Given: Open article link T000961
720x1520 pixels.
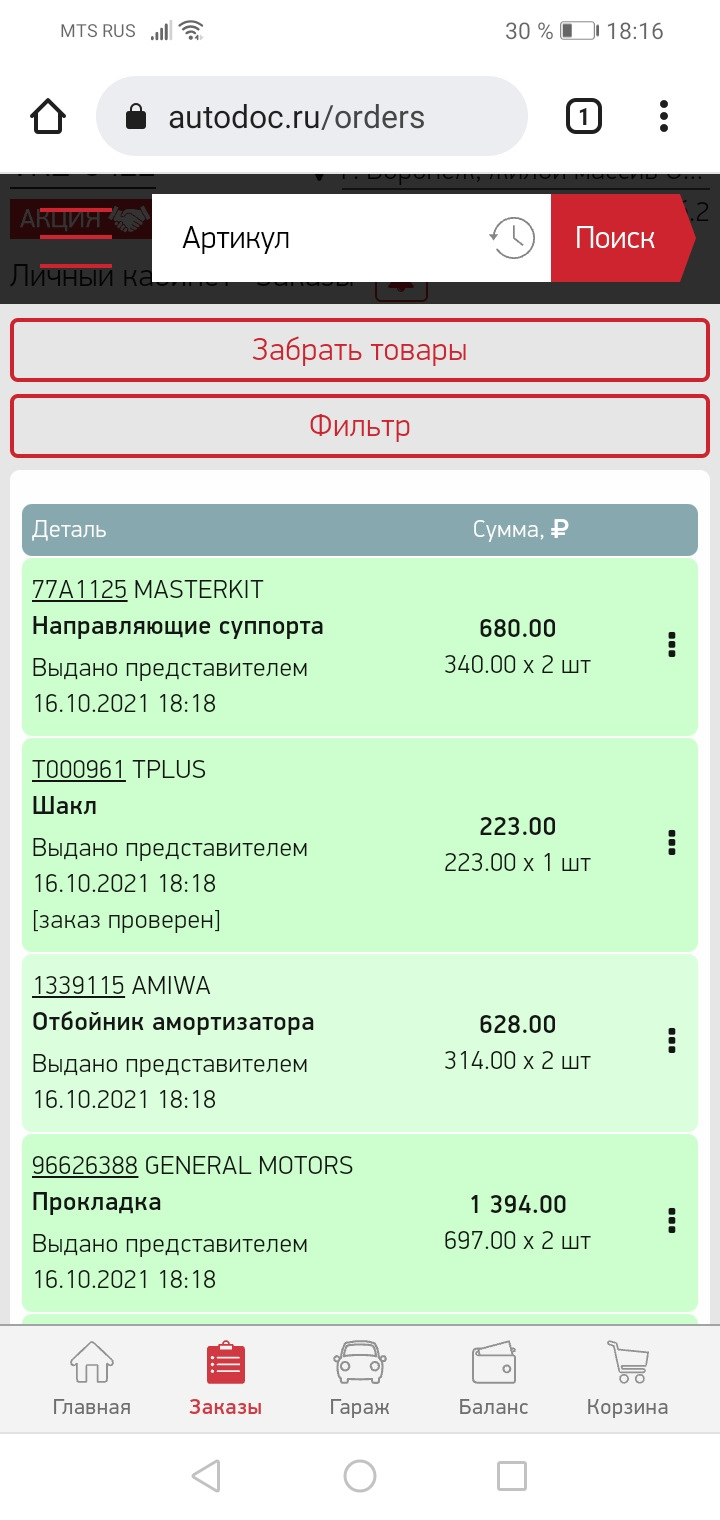Looking at the screenshot, I should coord(78,769).
